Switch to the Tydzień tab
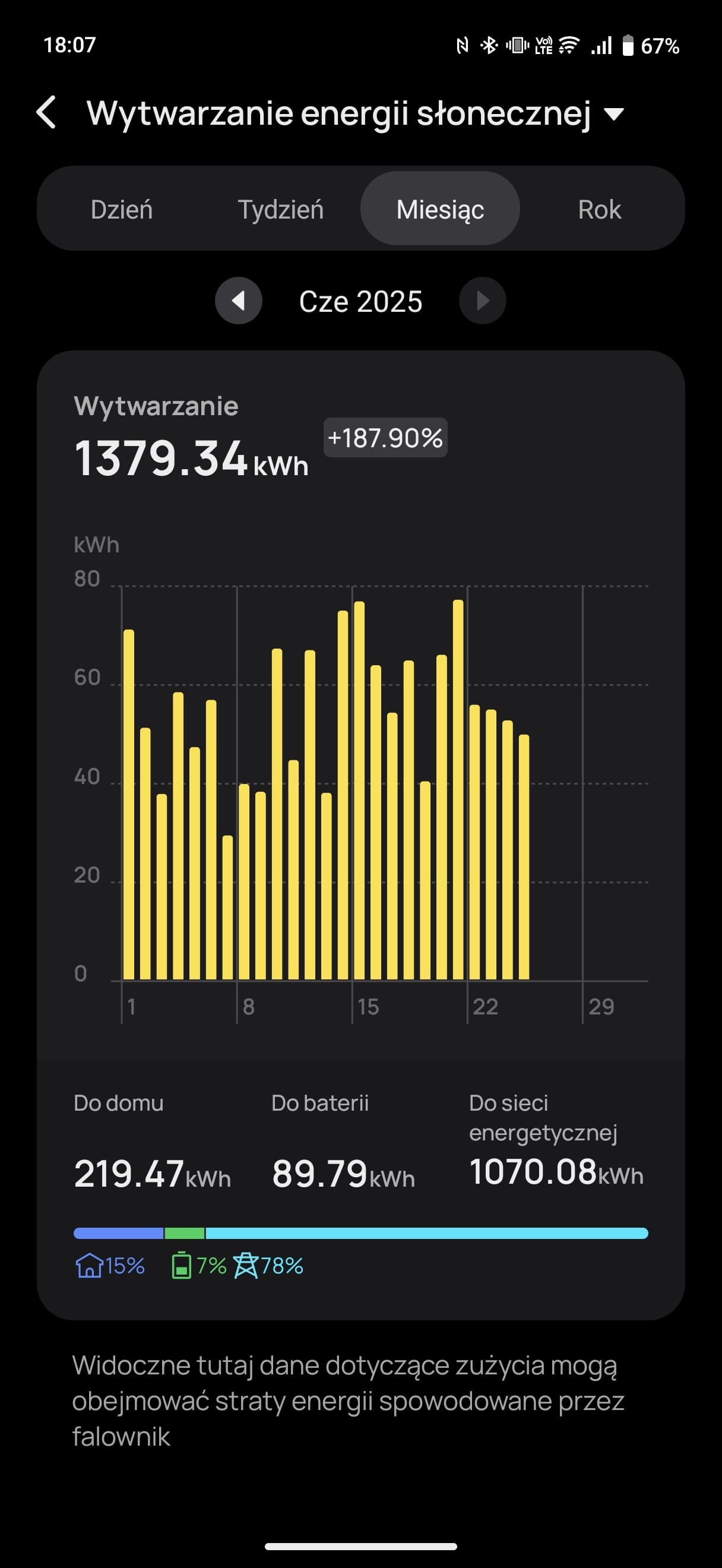The image size is (722, 1568). (x=280, y=209)
